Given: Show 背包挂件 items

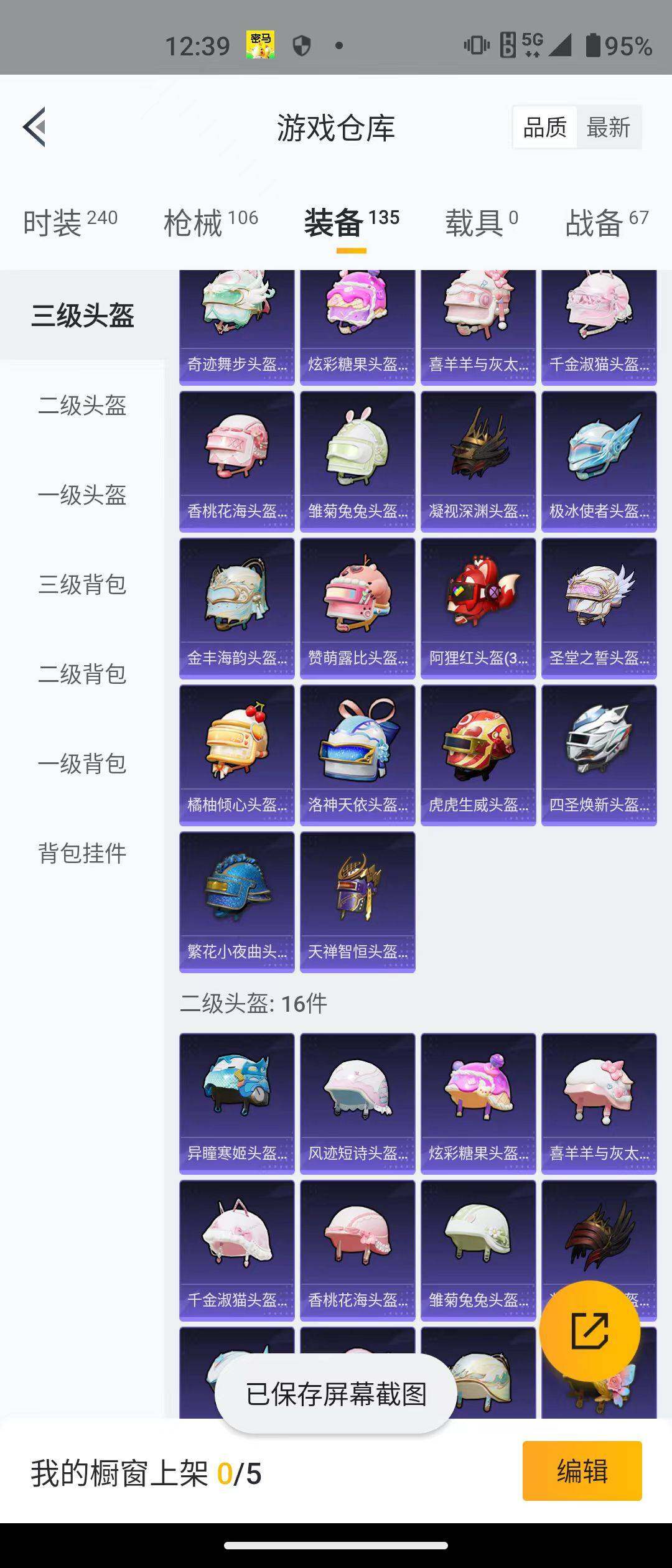Looking at the screenshot, I should 82,854.
